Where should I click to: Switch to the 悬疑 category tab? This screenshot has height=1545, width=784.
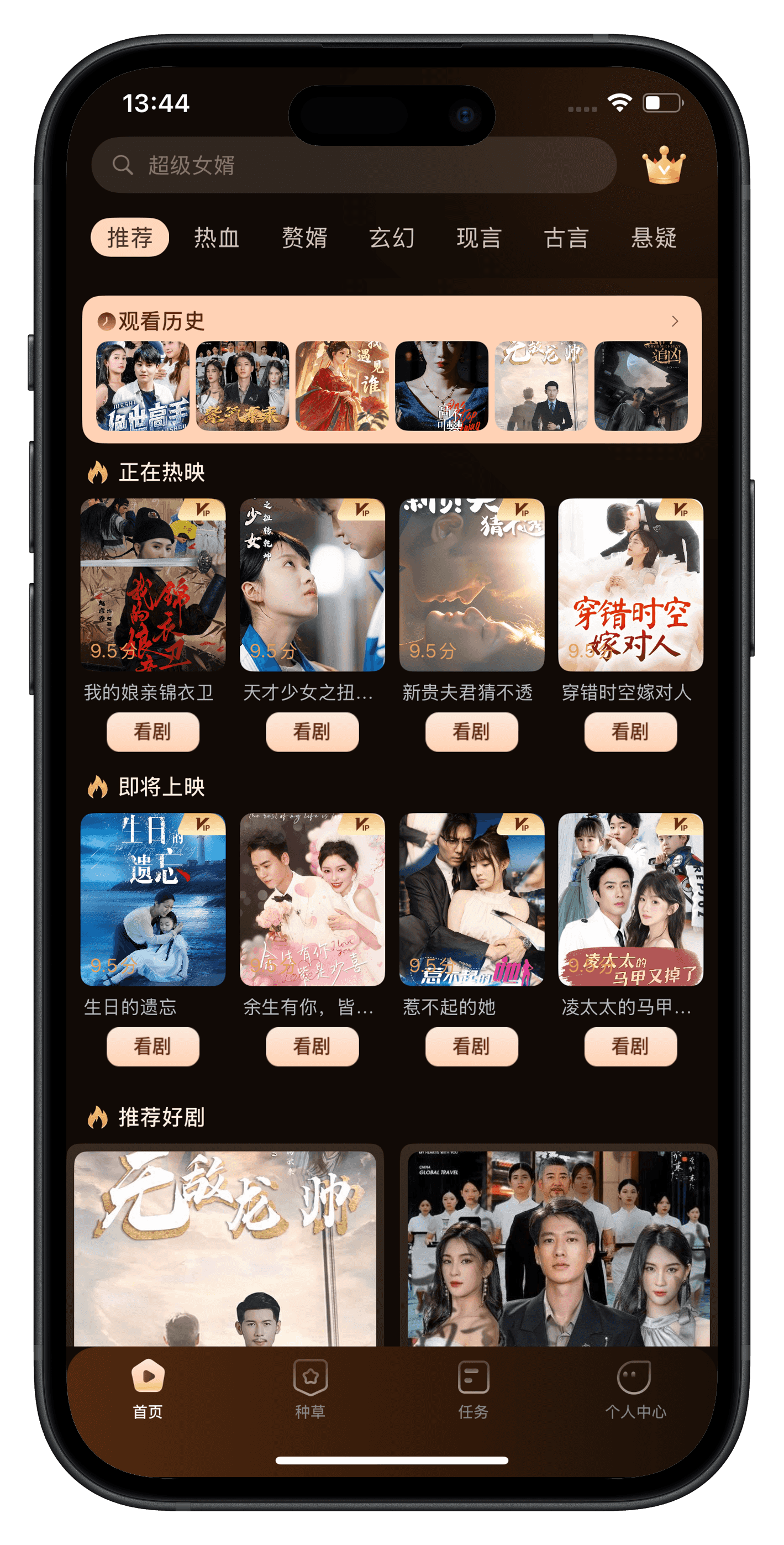click(x=654, y=238)
